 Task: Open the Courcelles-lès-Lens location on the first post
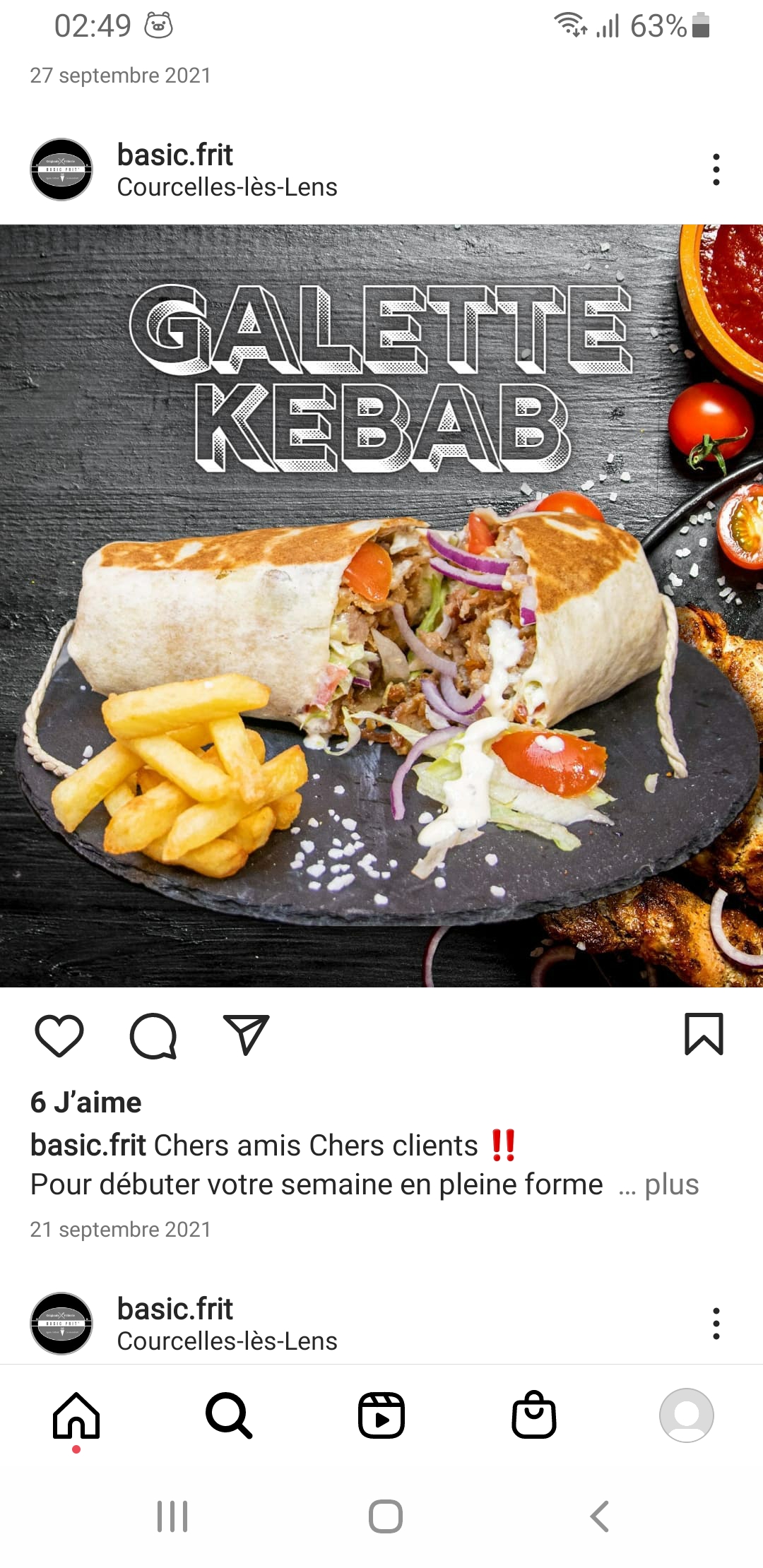227,187
